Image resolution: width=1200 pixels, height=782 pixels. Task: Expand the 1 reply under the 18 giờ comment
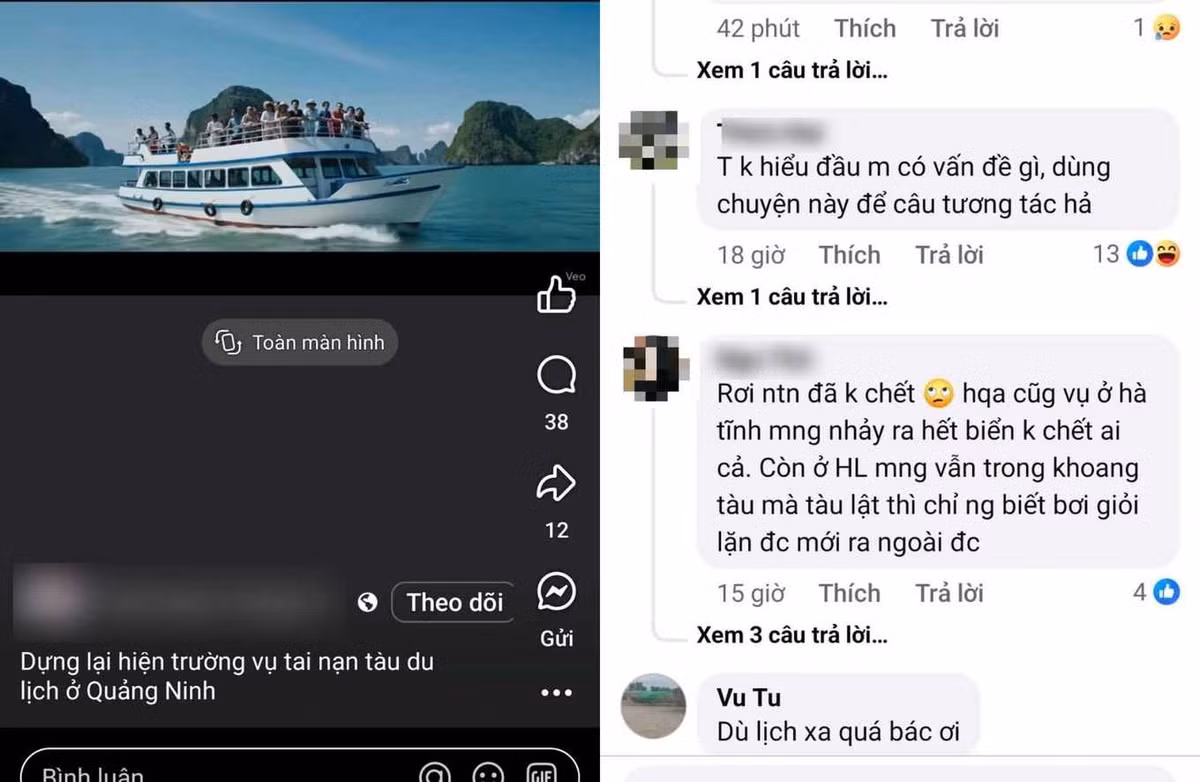tap(791, 297)
